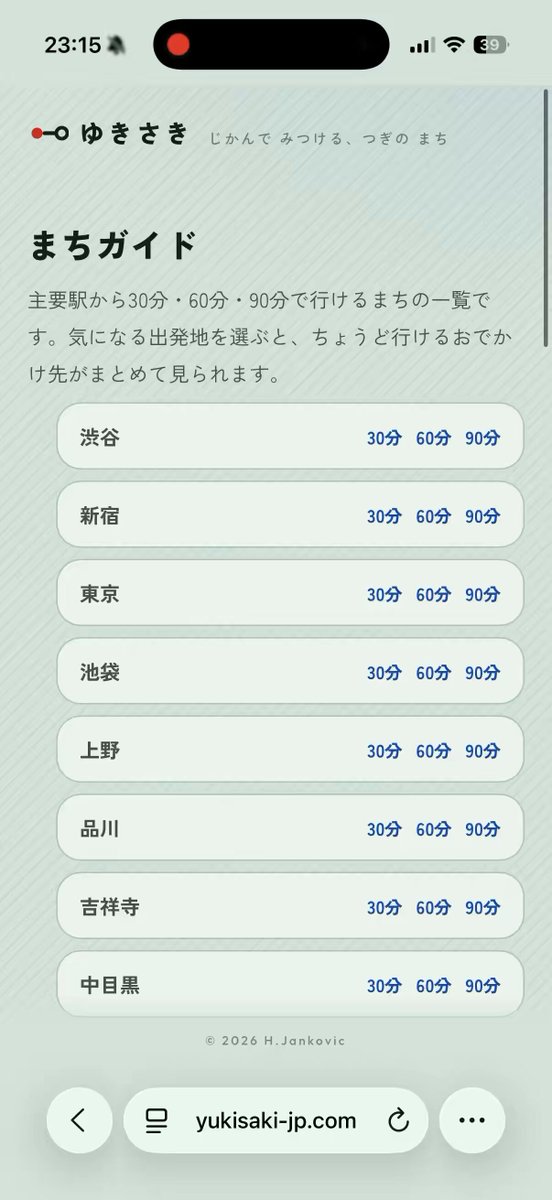Go back with the browser back arrow
The height and width of the screenshot is (1200, 552).
coord(79,1120)
